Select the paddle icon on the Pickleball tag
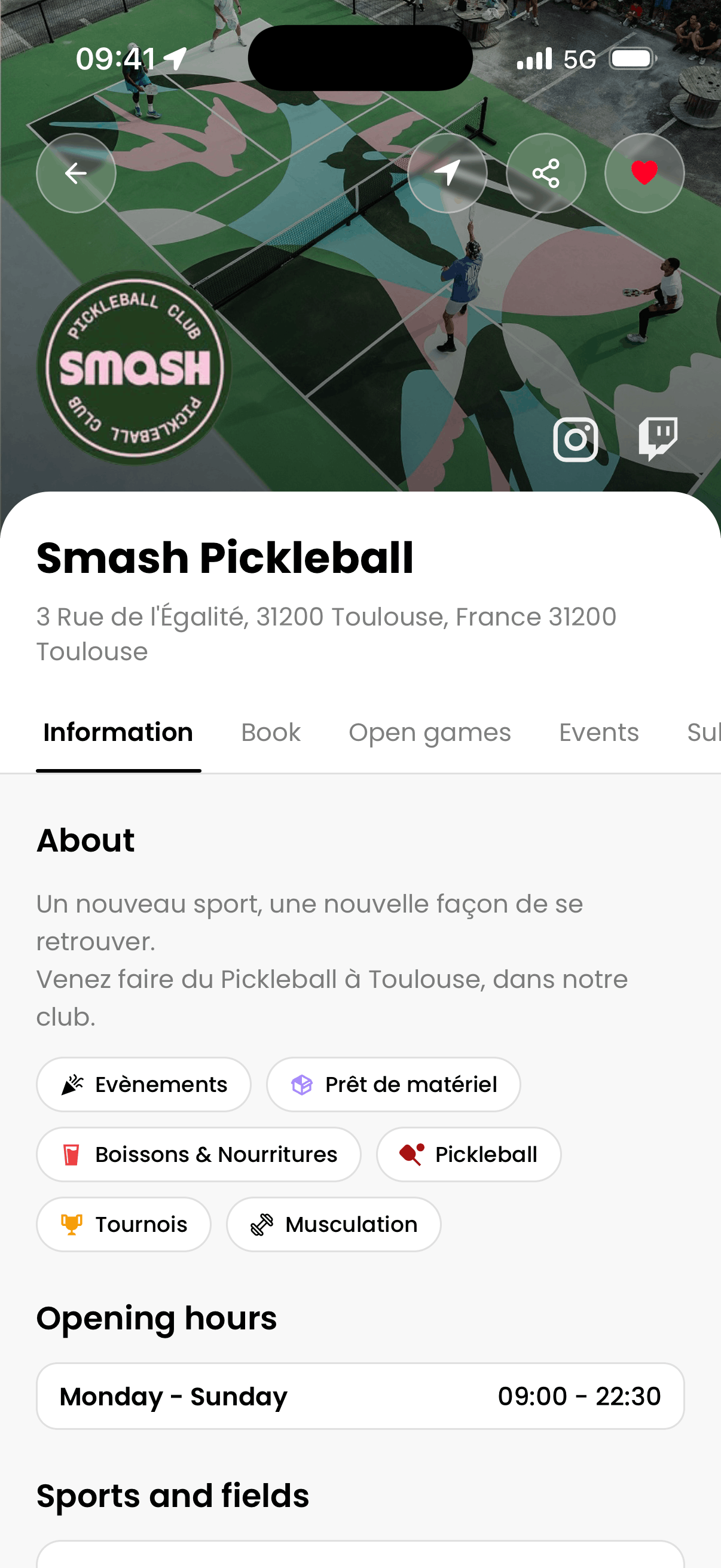 point(412,1154)
